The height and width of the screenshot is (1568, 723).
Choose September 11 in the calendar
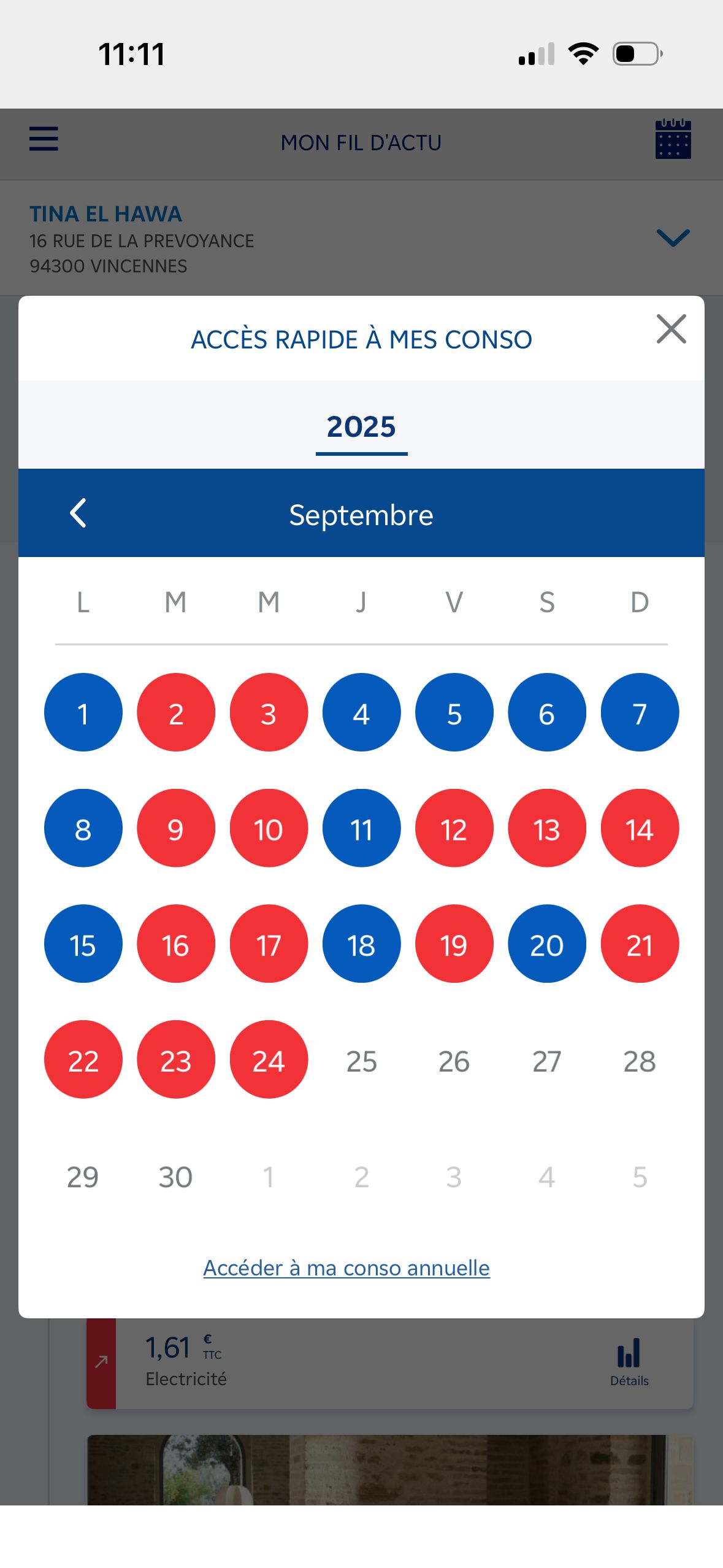click(x=361, y=829)
